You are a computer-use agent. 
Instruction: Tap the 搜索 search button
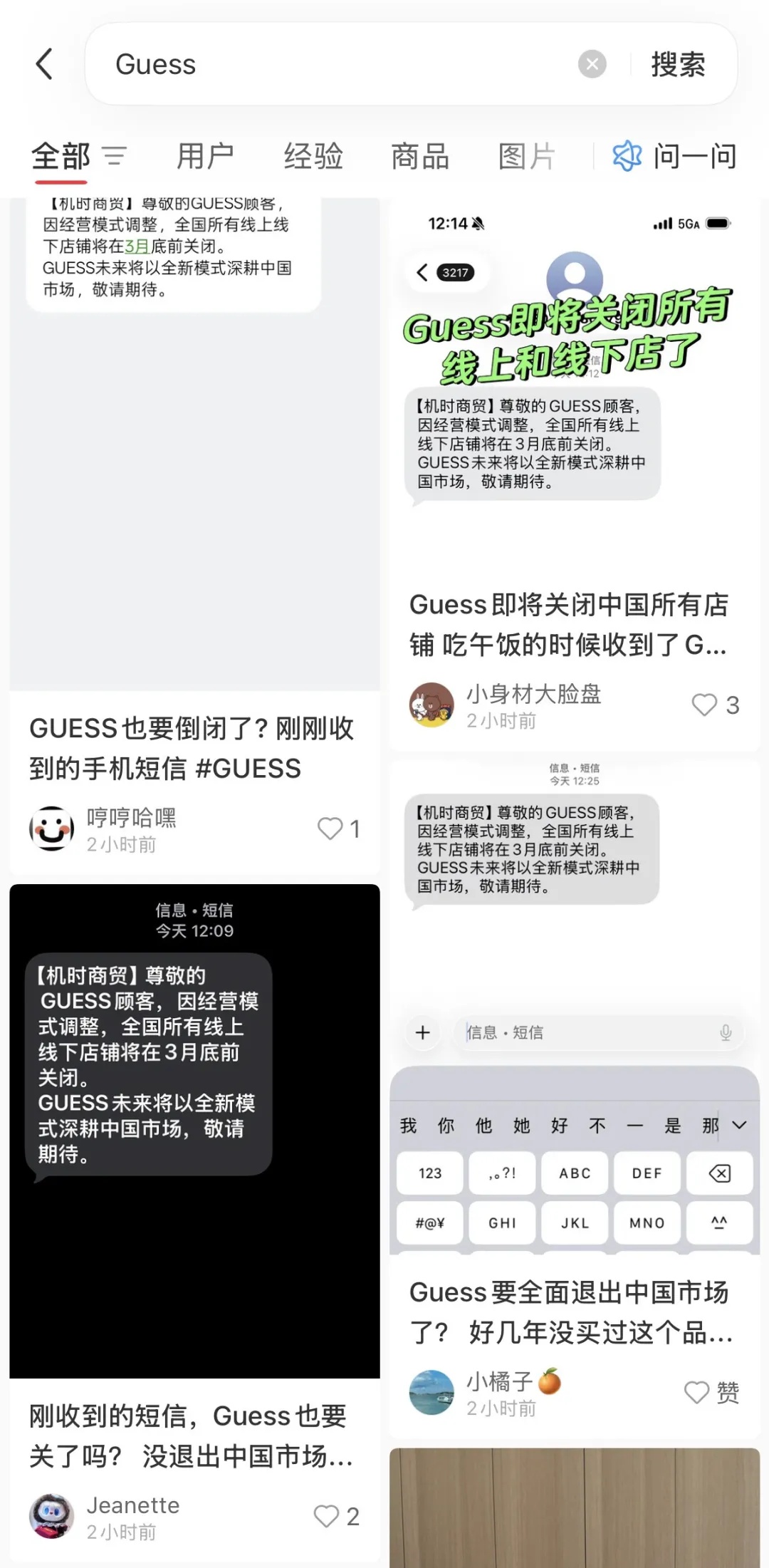coord(679,63)
